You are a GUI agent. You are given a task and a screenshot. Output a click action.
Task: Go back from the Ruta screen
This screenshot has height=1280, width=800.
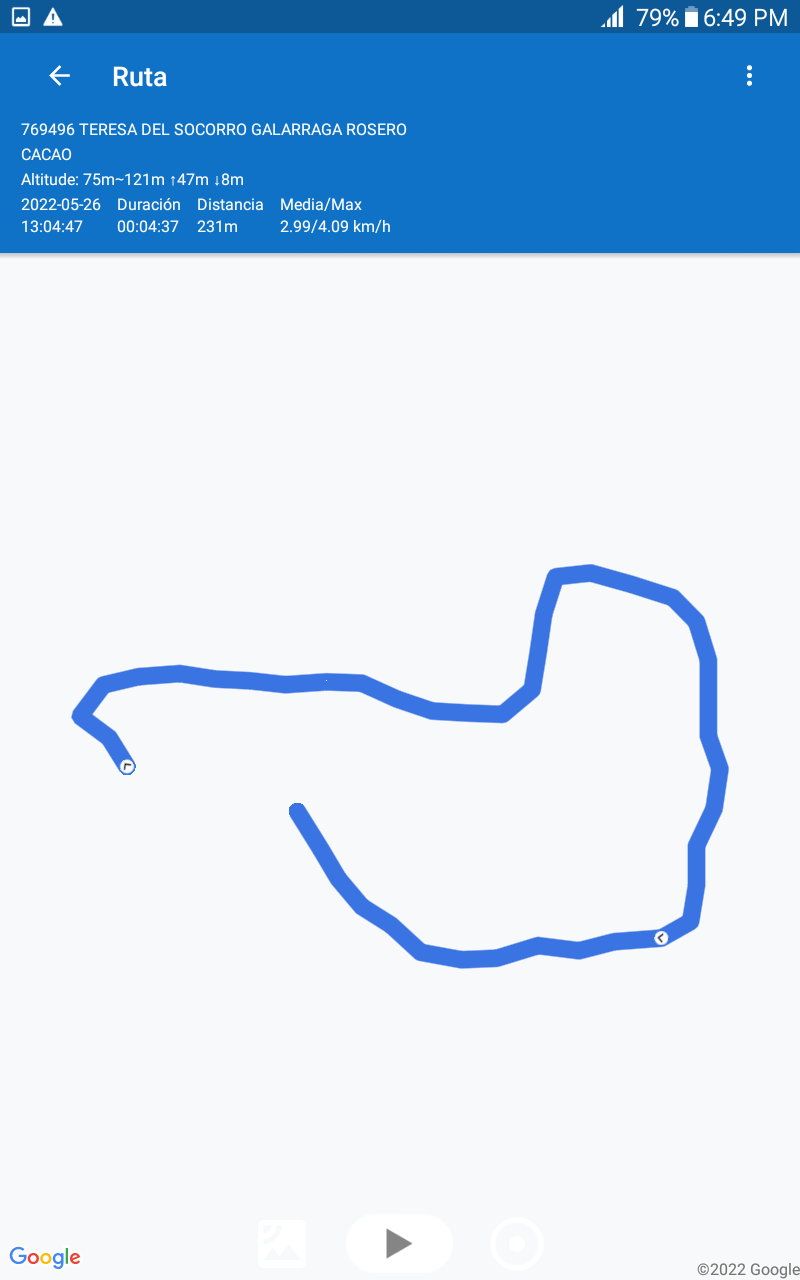[60, 76]
